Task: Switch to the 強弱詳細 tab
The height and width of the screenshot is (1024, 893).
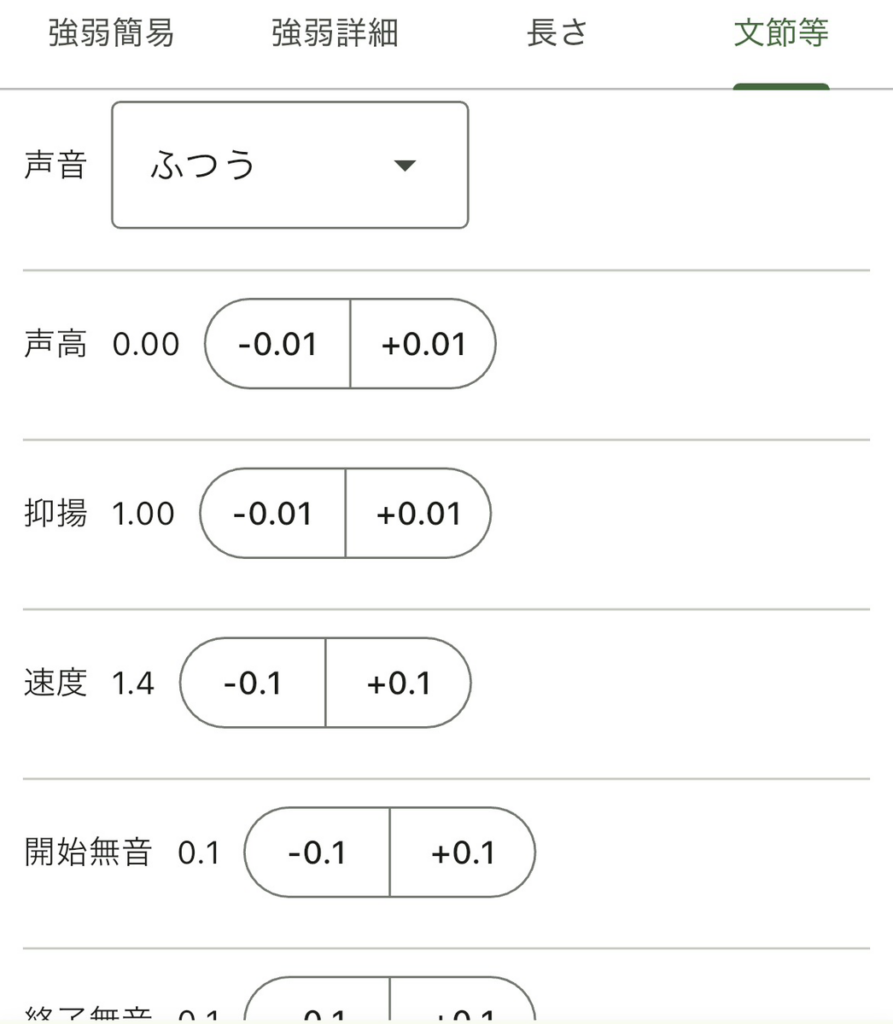Action: pyautogui.click(x=332, y=32)
